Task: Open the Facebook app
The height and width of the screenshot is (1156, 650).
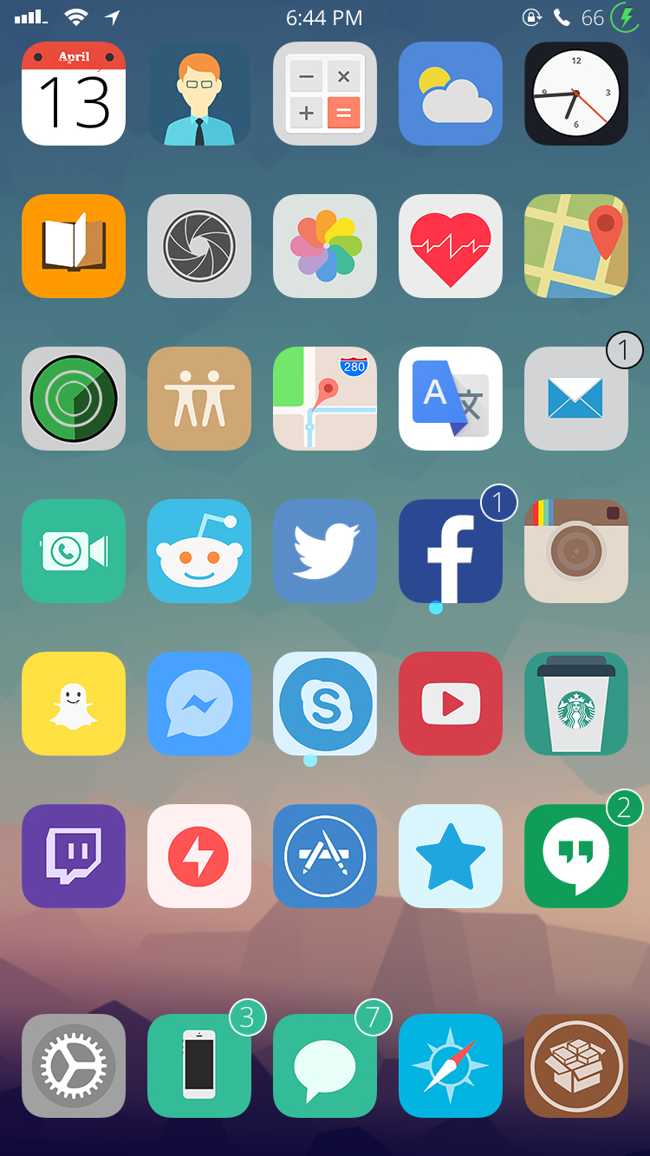Action: (x=451, y=551)
